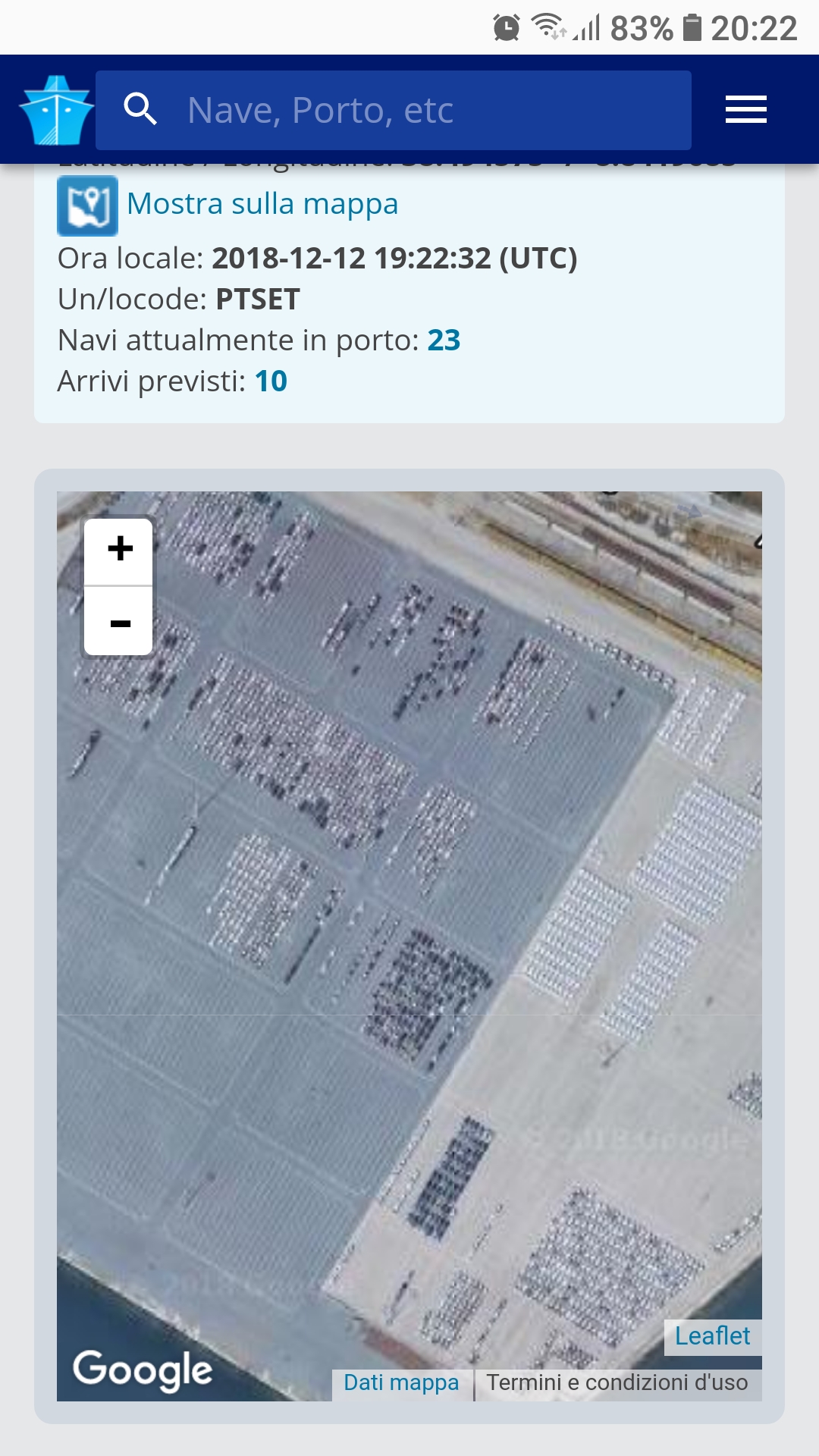
Task: Open the Leaflet attribution link
Action: 712,1335
